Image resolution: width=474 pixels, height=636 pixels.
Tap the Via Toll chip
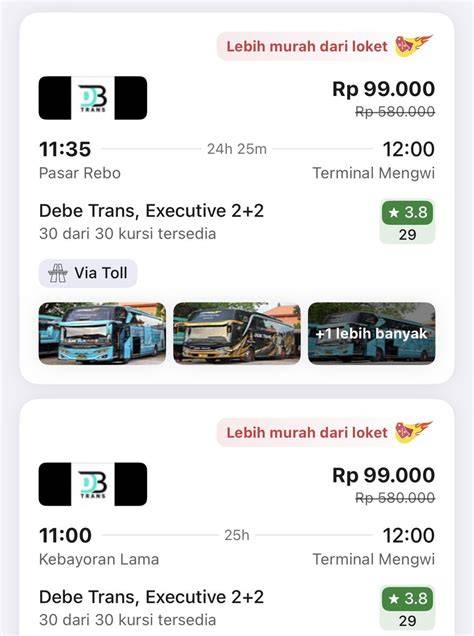[88, 273]
